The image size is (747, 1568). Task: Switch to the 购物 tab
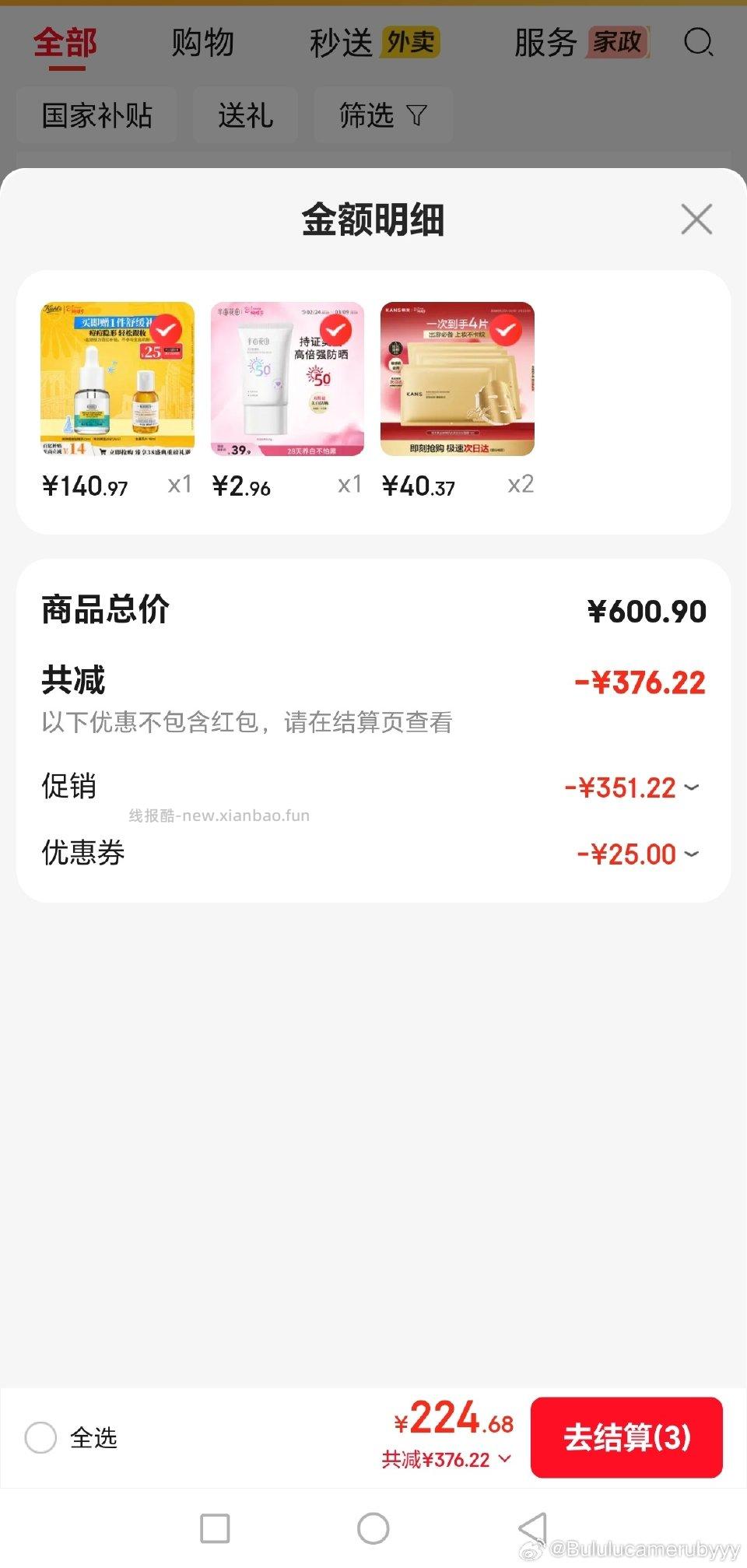(201, 44)
